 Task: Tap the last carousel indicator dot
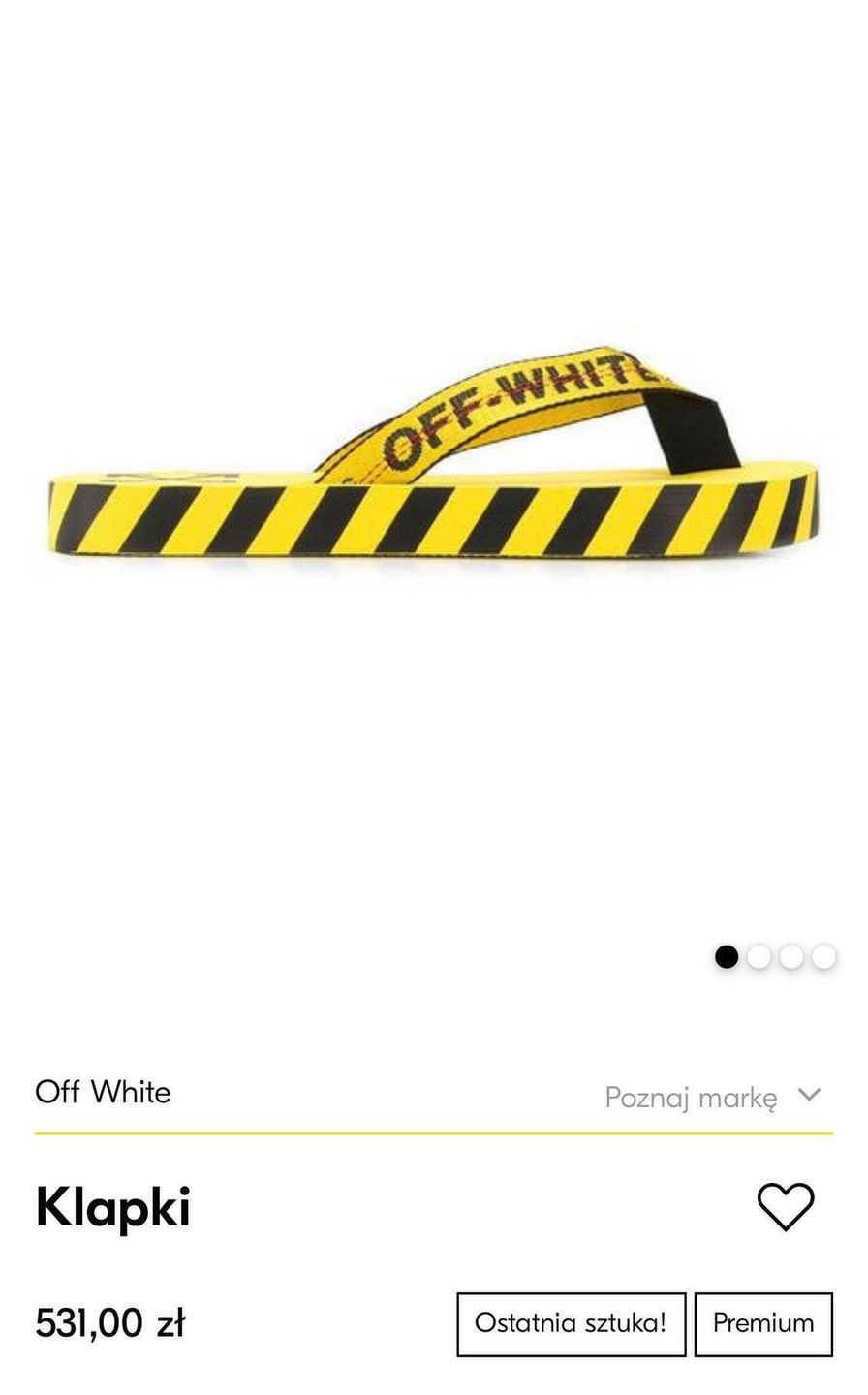(x=823, y=957)
